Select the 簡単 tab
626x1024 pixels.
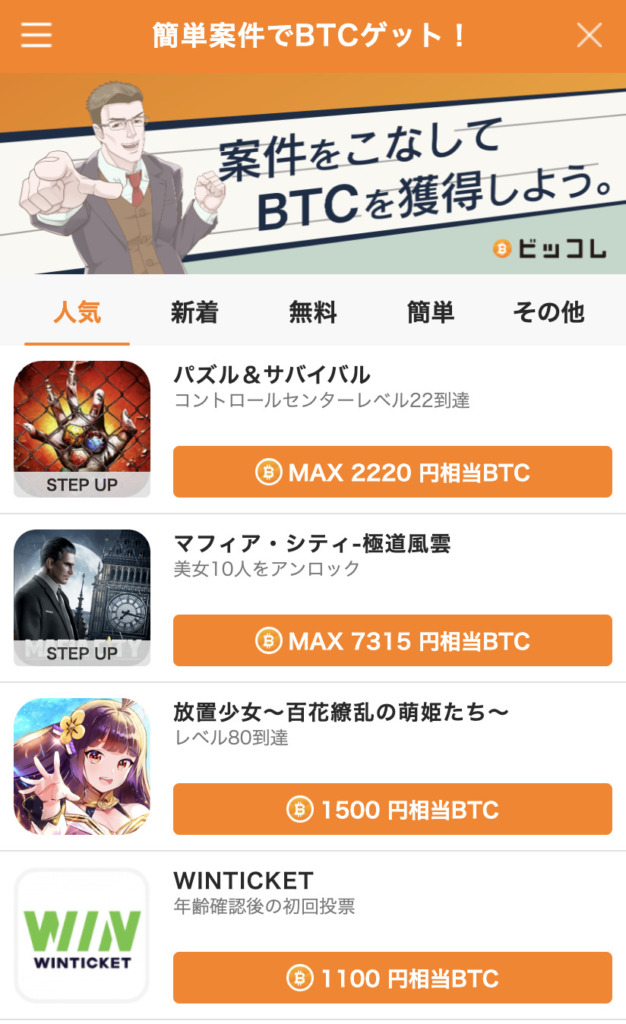coord(430,312)
